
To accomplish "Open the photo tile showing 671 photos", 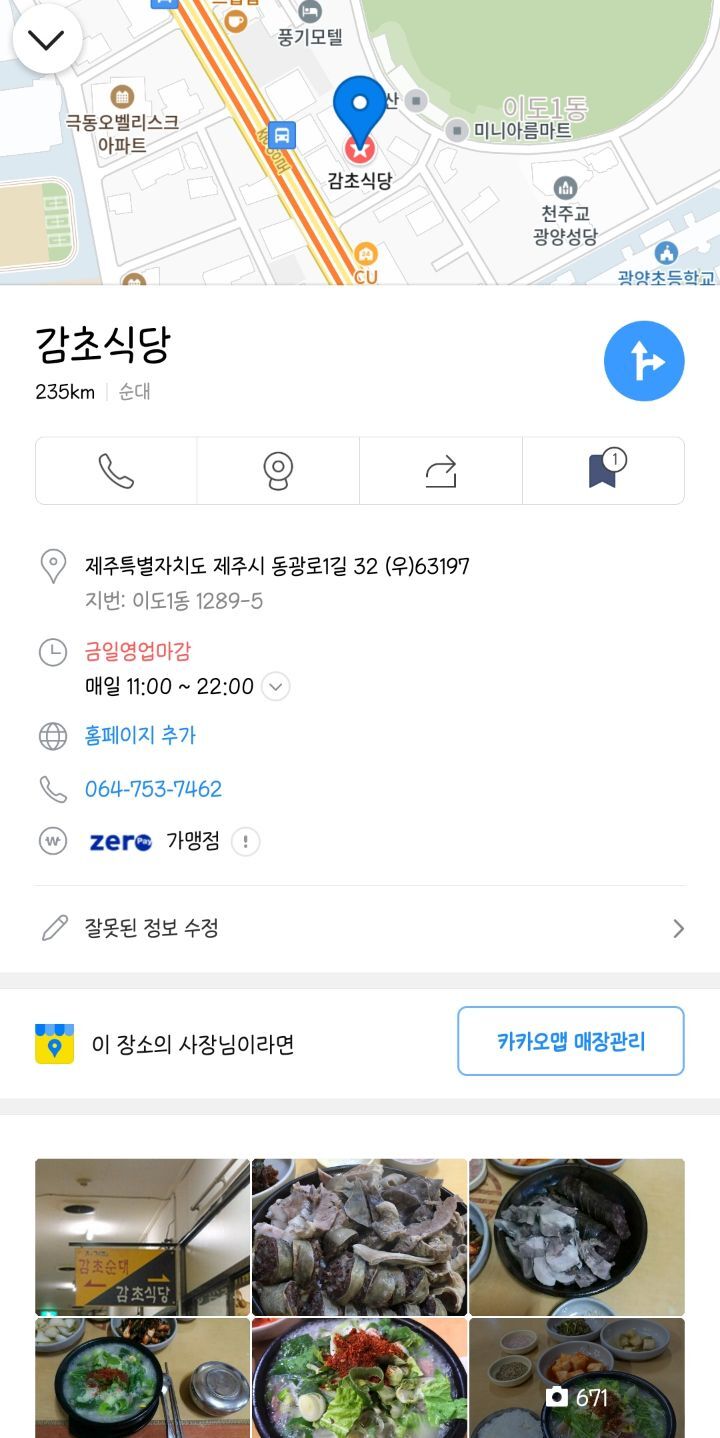I will pos(577,1377).
